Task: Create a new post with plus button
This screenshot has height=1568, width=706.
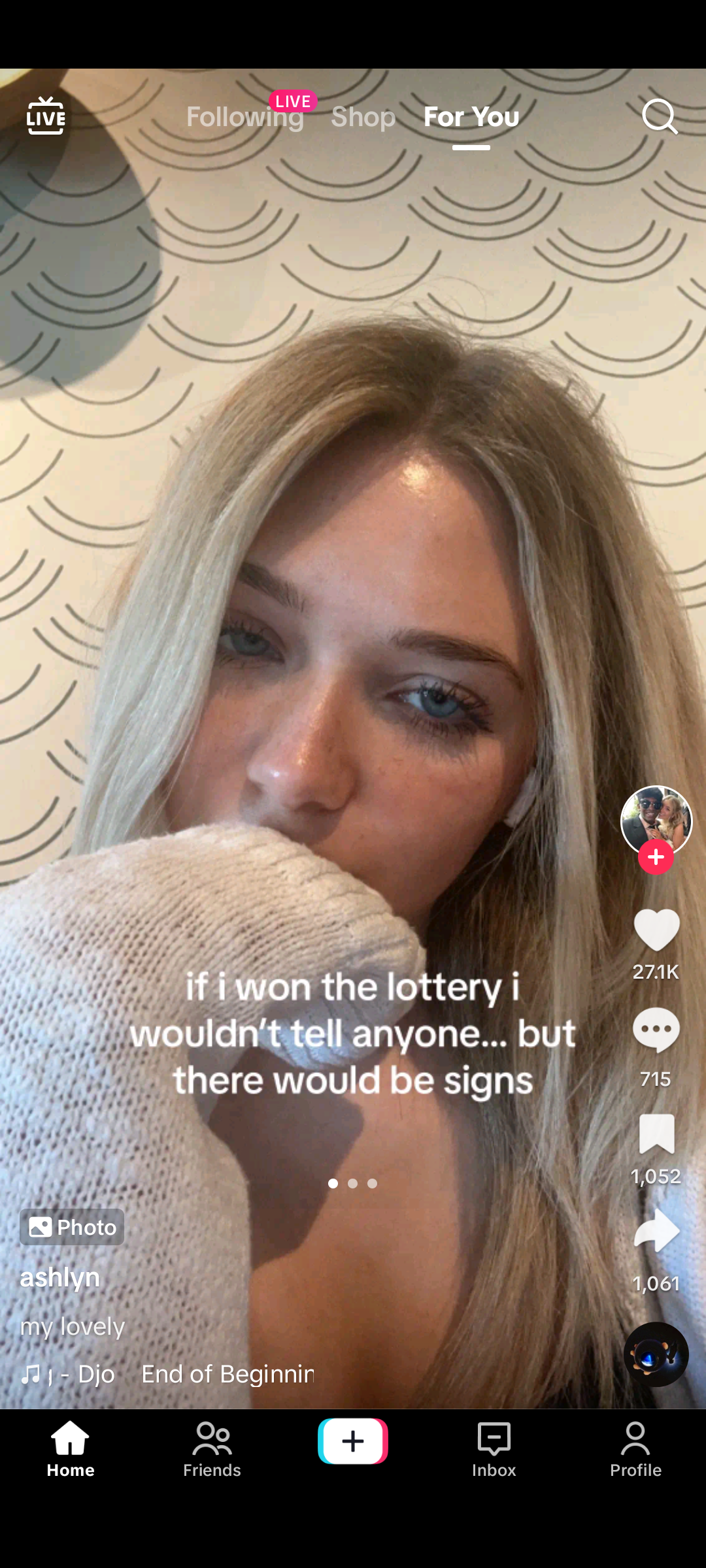Action: pyautogui.click(x=353, y=1441)
